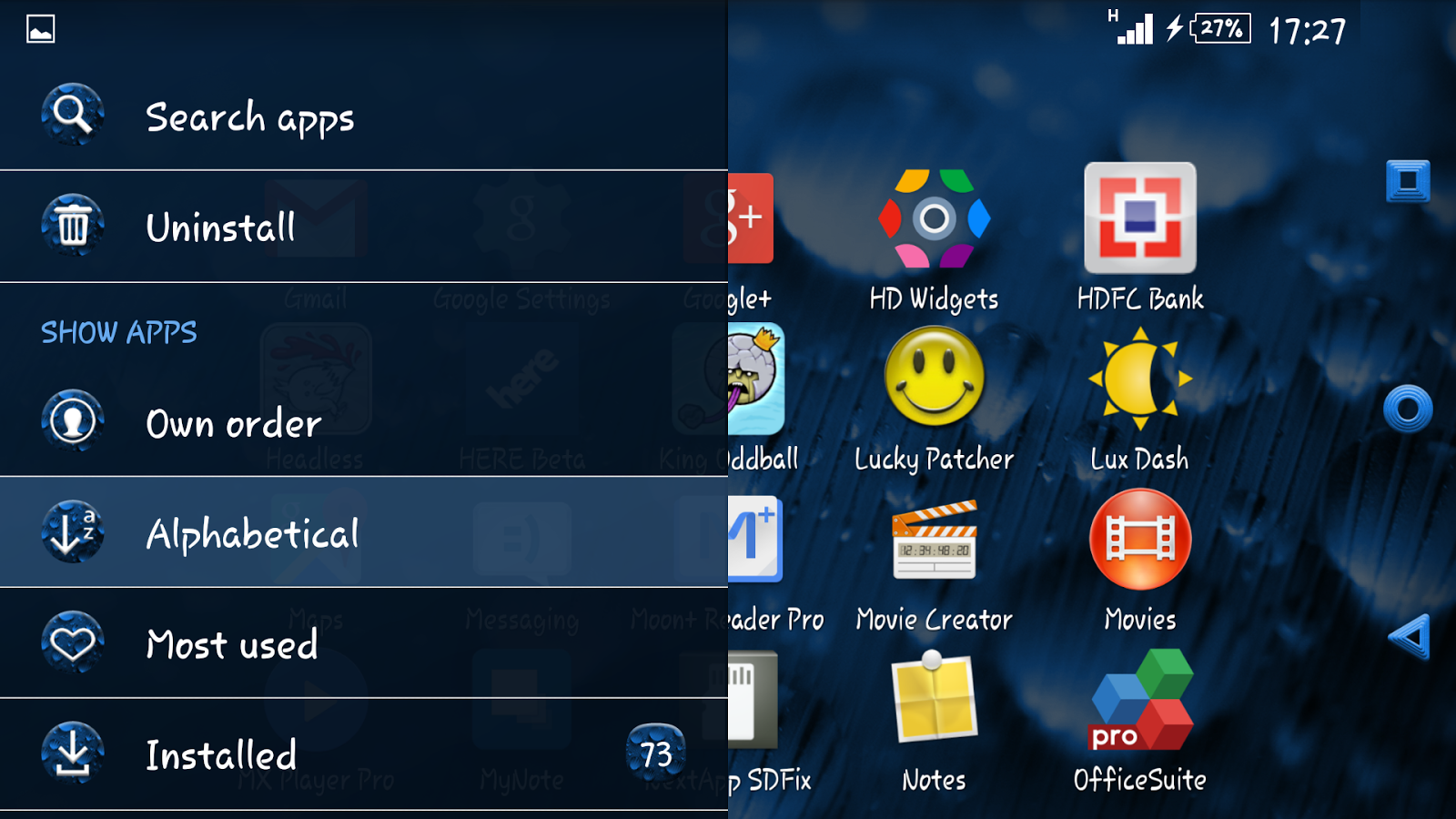Tap the system back arrow
Viewport: 1456px width, 819px height.
point(1409,637)
